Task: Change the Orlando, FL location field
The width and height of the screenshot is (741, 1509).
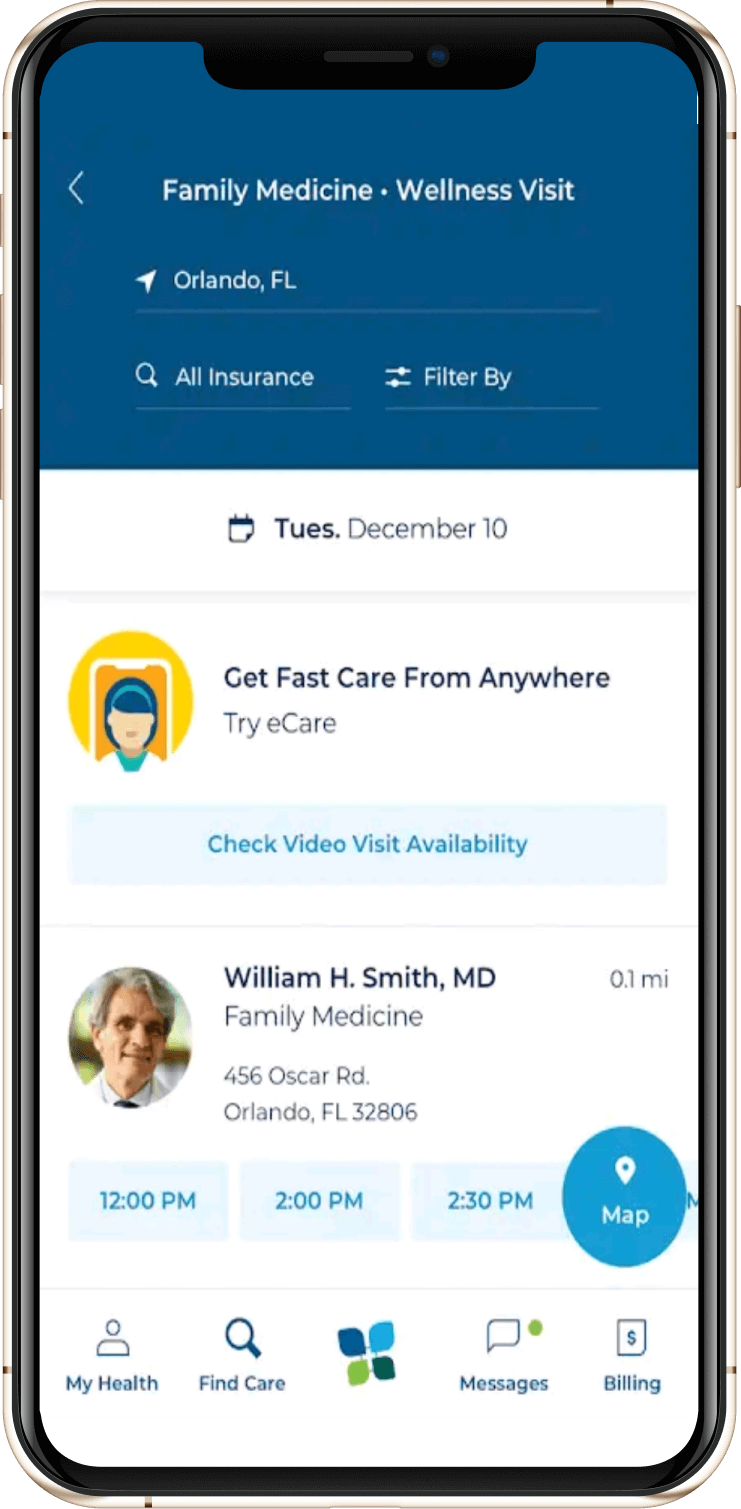Action: pyautogui.click(x=366, y=282)
